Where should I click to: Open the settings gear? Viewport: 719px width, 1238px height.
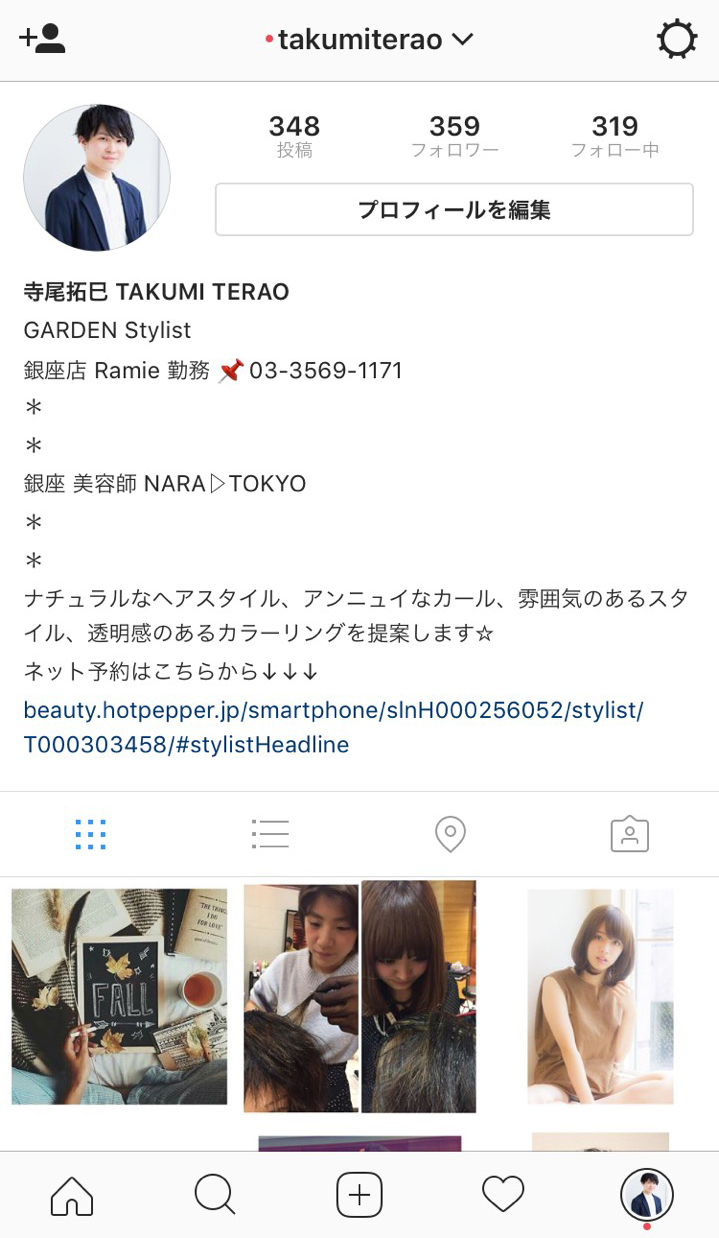676,40
